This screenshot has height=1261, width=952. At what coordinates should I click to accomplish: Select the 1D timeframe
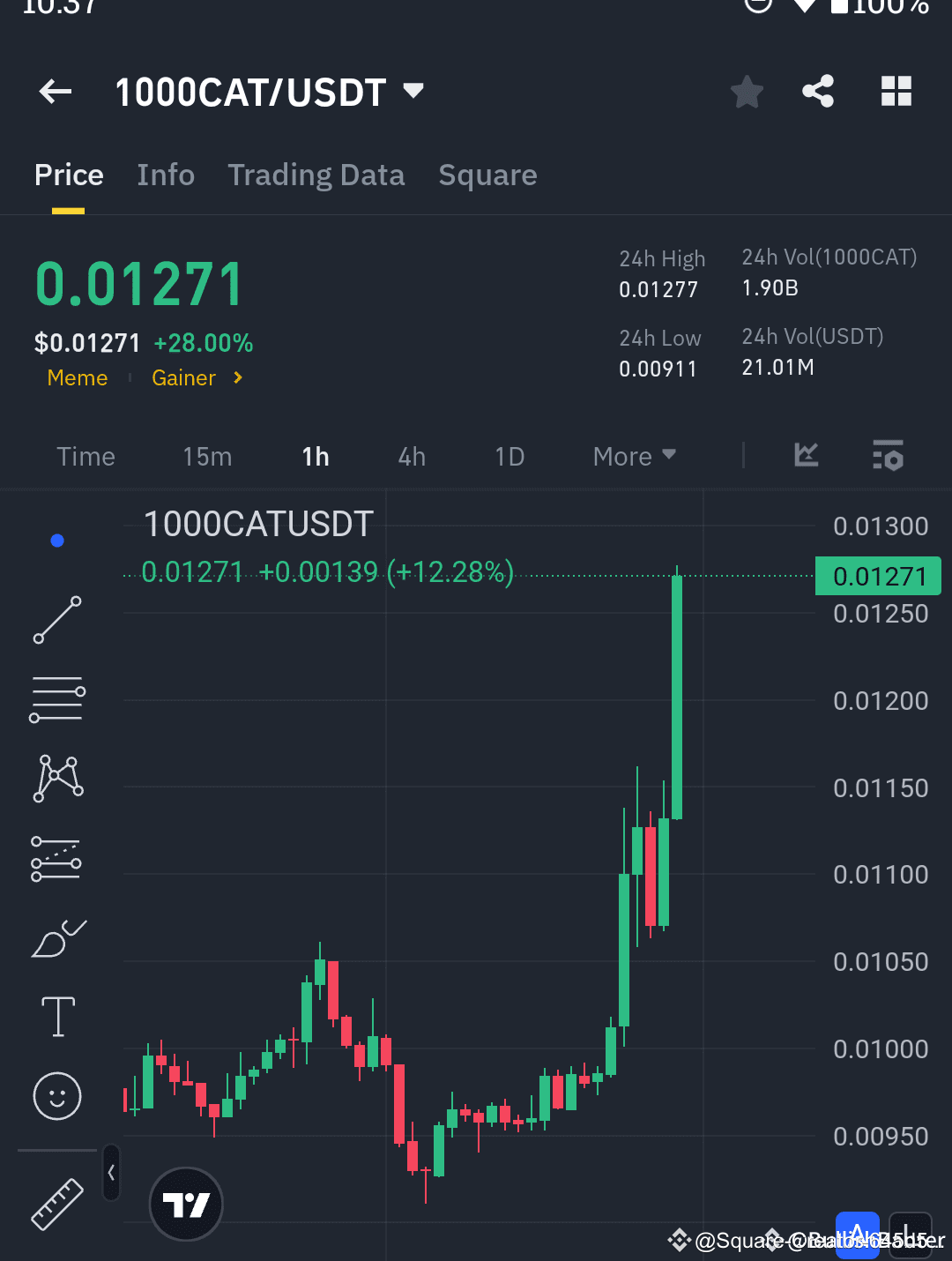(509, 456)
